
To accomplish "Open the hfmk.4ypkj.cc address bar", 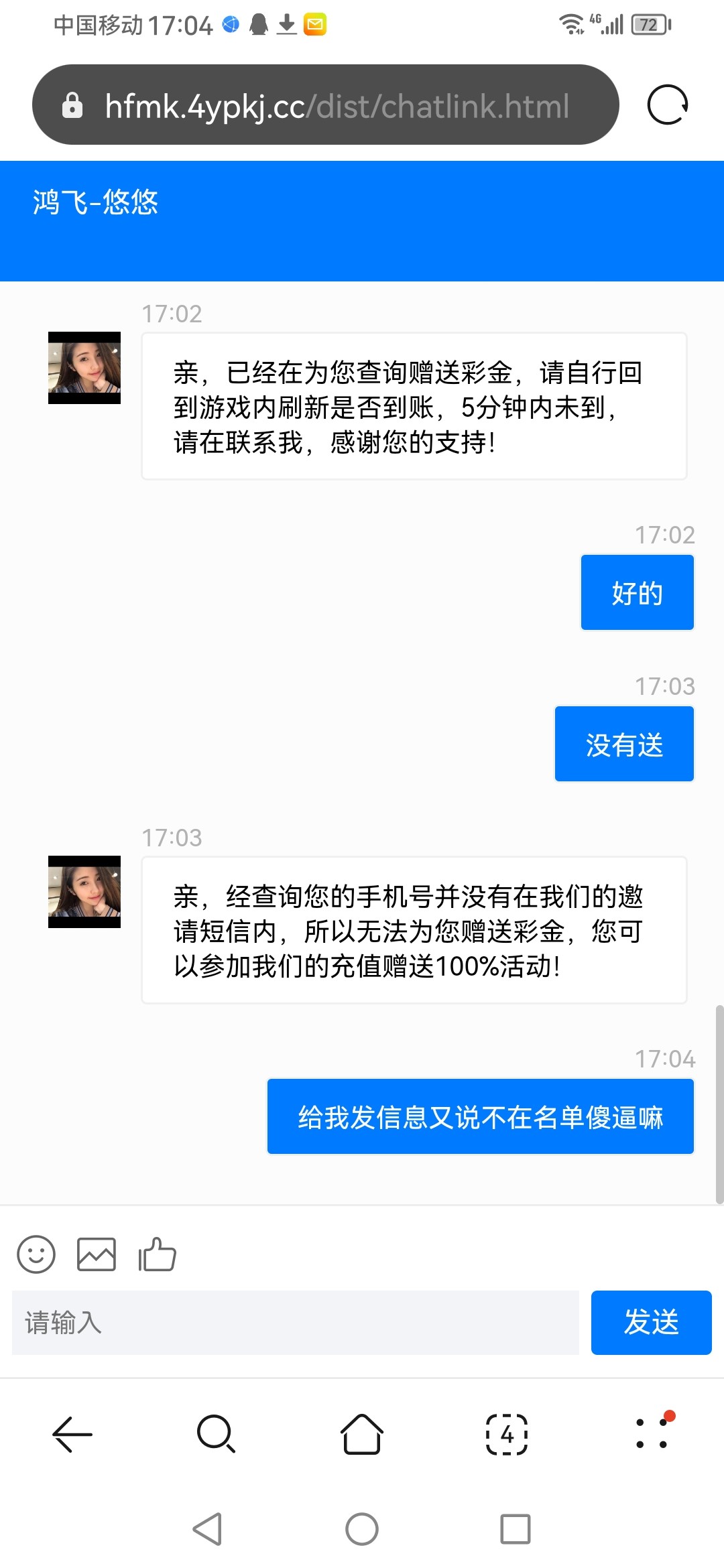I will (x=335, y=106).
